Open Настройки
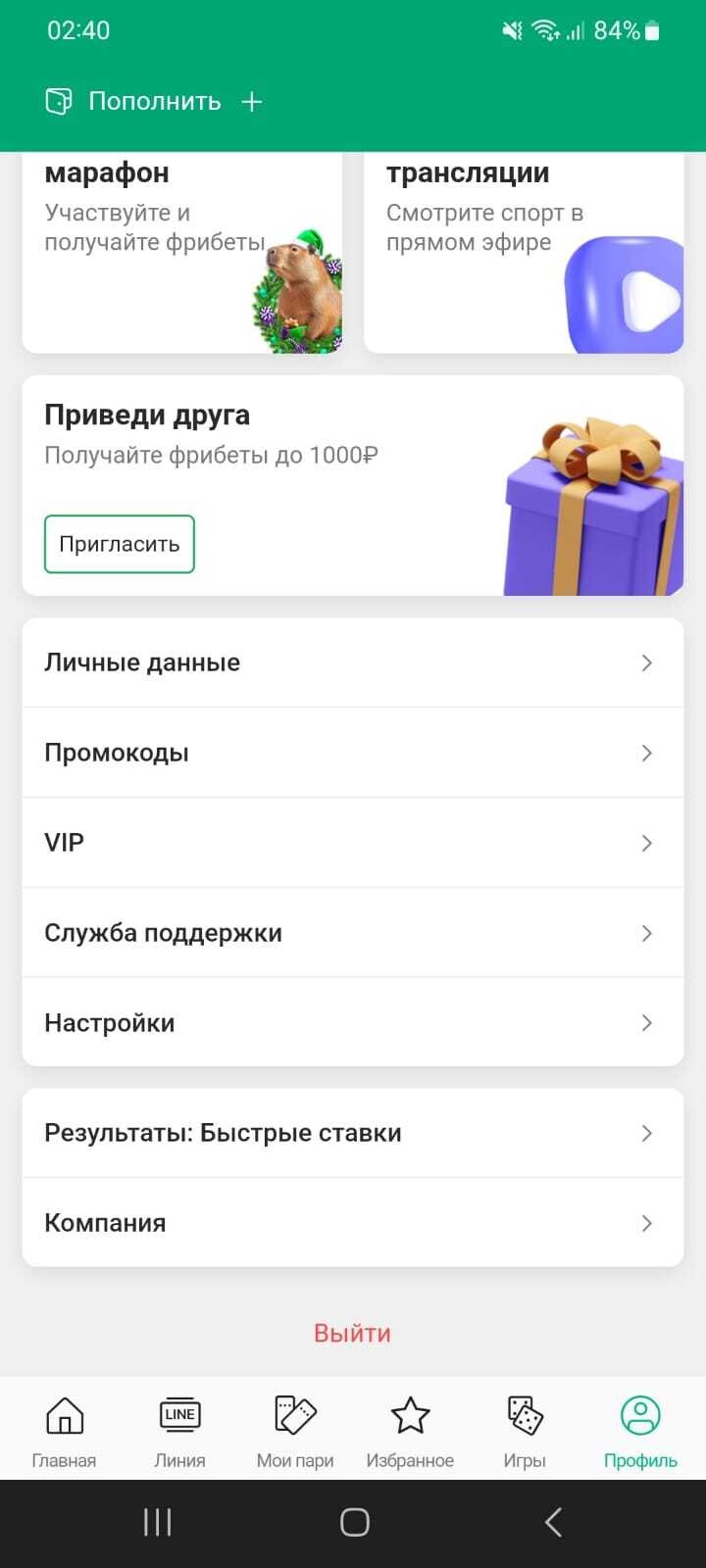 352,1023
